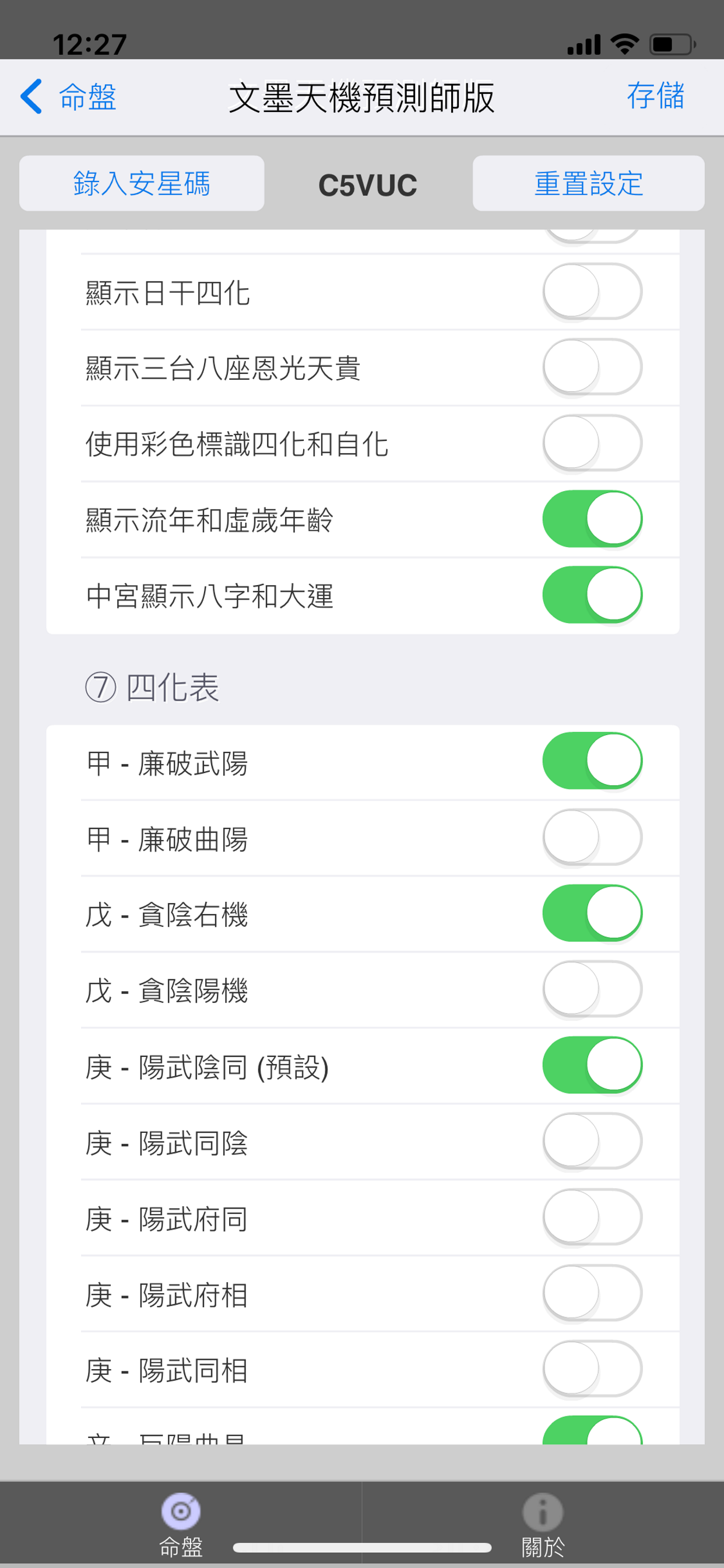The image size is (724, 1568).
Task: Tap the 命盤 chart icon in the bottom bar
Action: pos(180,1510)
